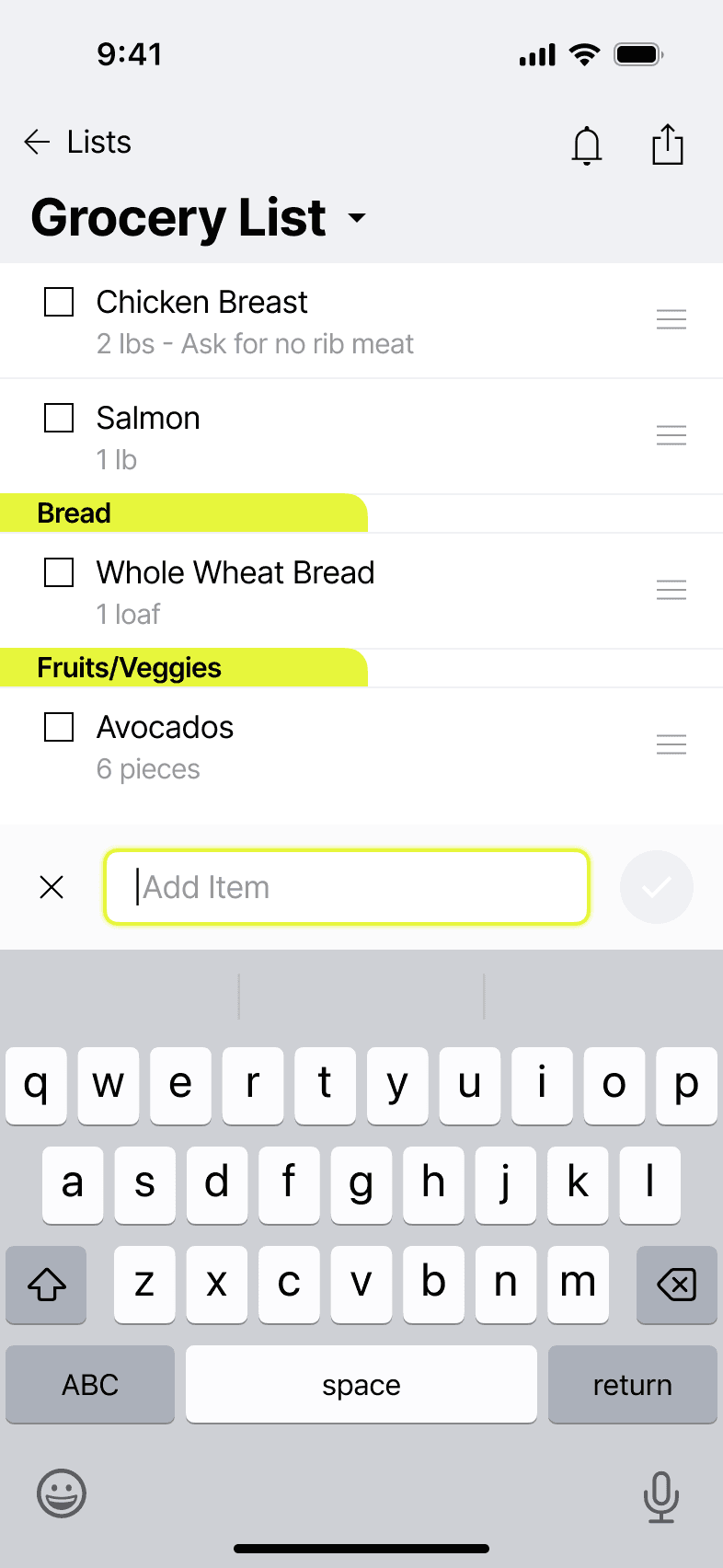Tap the return key on the keyboard
Screen dimensions: 723x1568
point(632,1384)
